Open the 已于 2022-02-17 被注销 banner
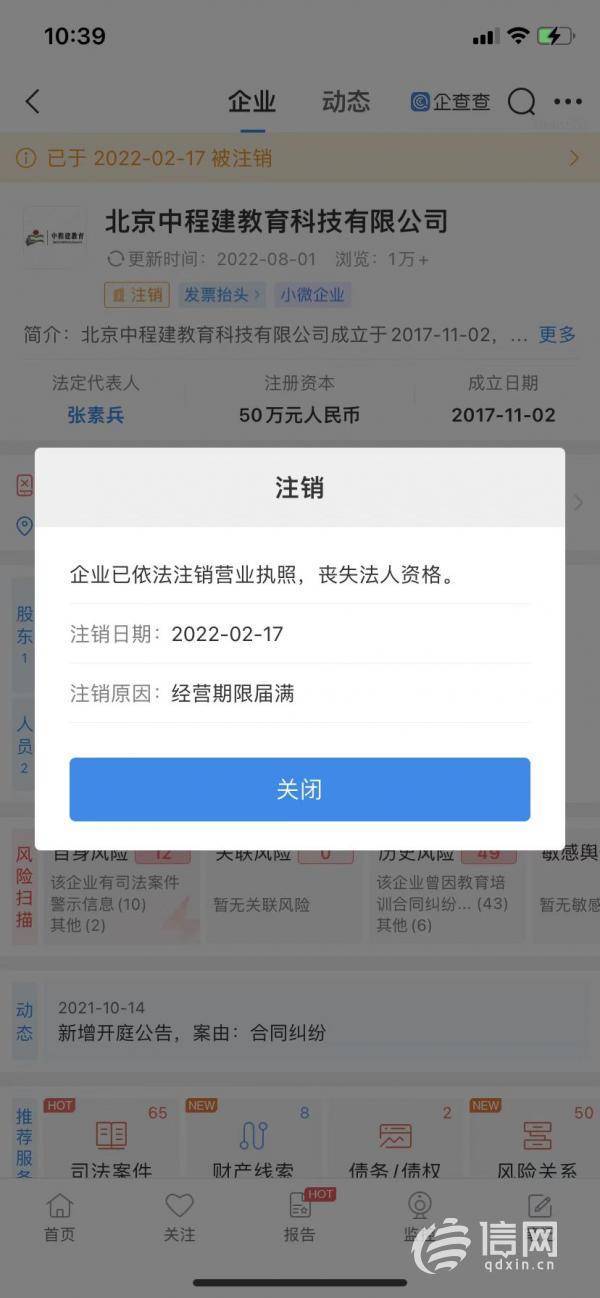 [x=299, y=158]
